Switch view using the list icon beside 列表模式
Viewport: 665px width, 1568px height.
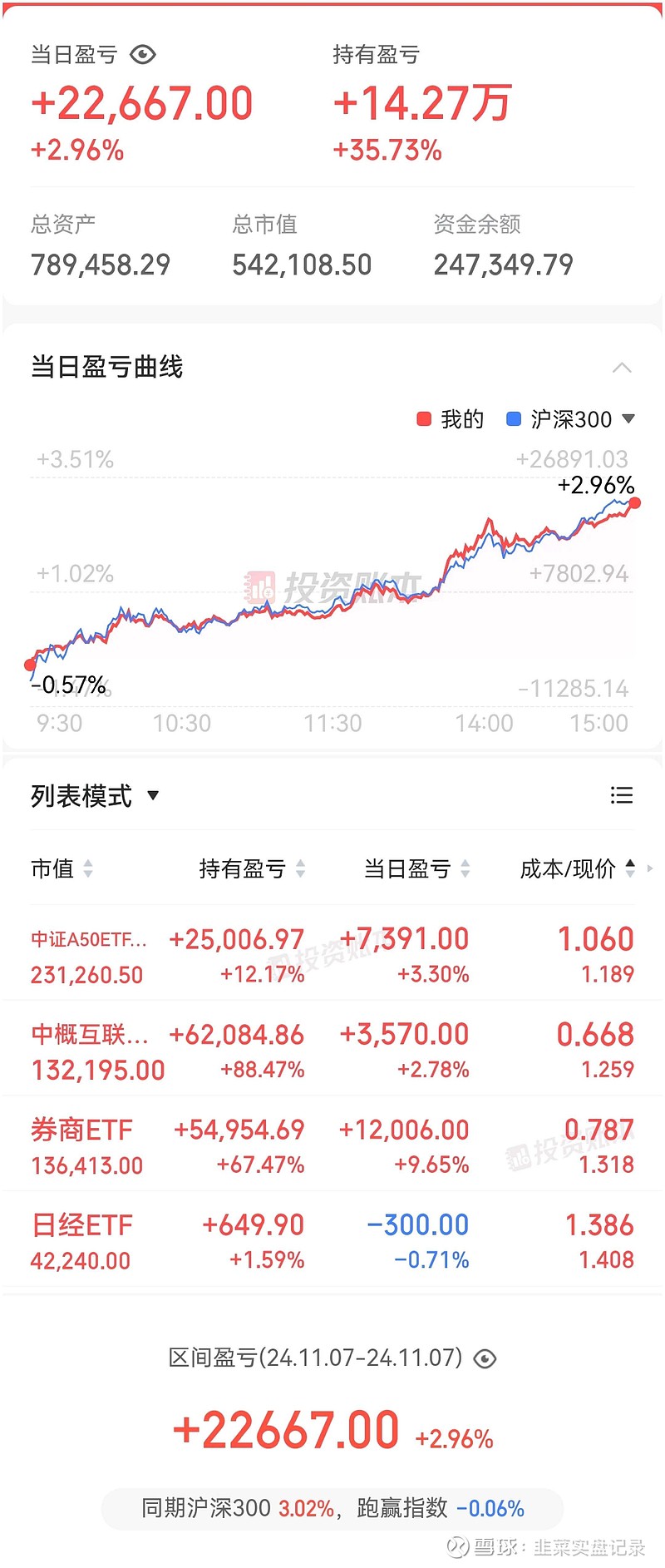pos(622,795)
